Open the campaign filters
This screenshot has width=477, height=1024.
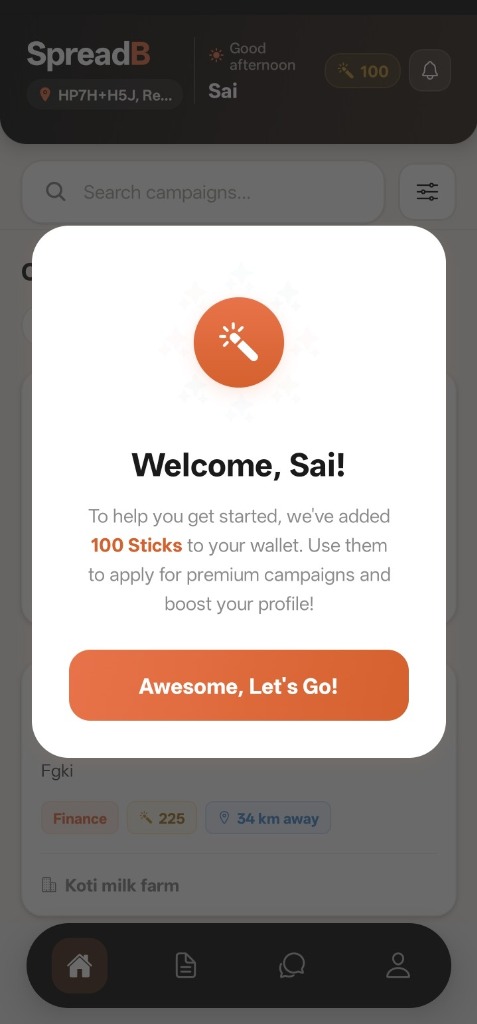pos(427,192)
